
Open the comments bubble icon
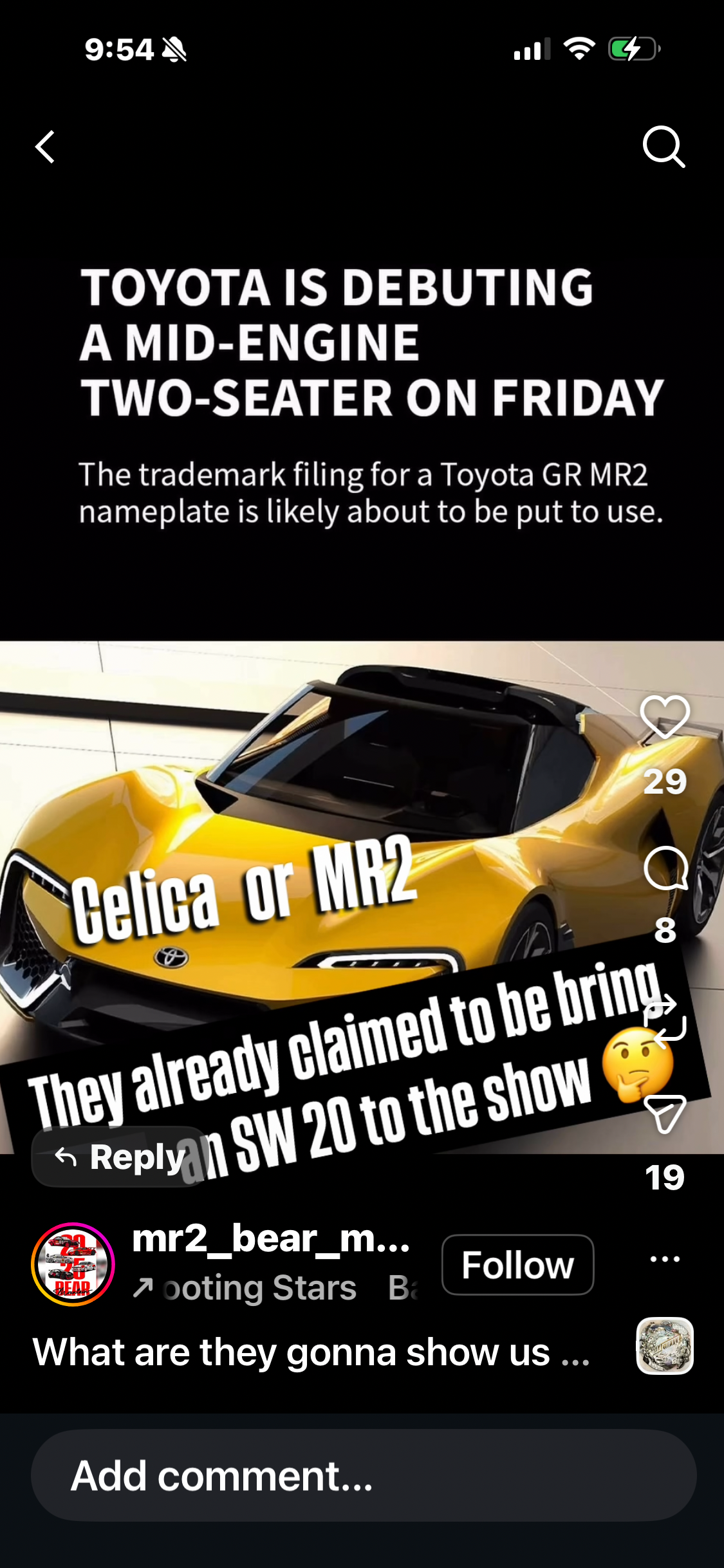665,869
